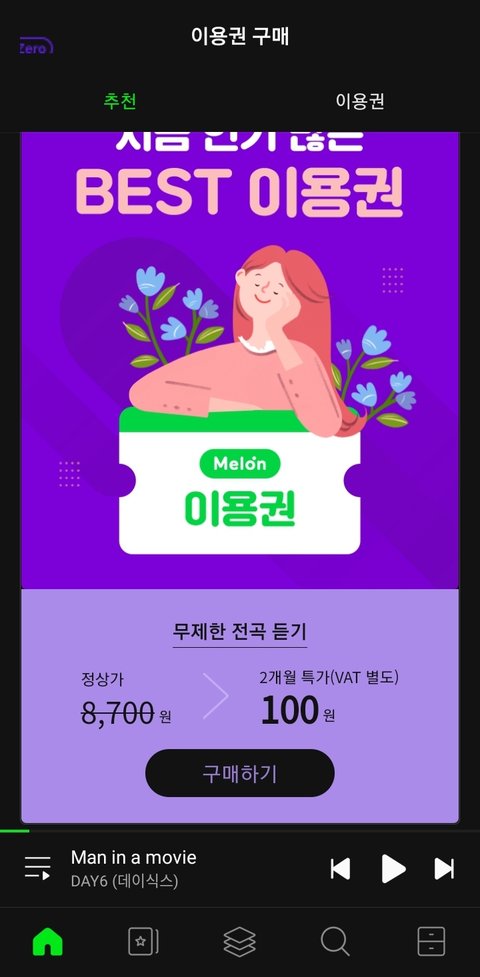Viewport: 480px width, 977px height.
Task: Select the 추천 tab
Action: pos(120,101)
